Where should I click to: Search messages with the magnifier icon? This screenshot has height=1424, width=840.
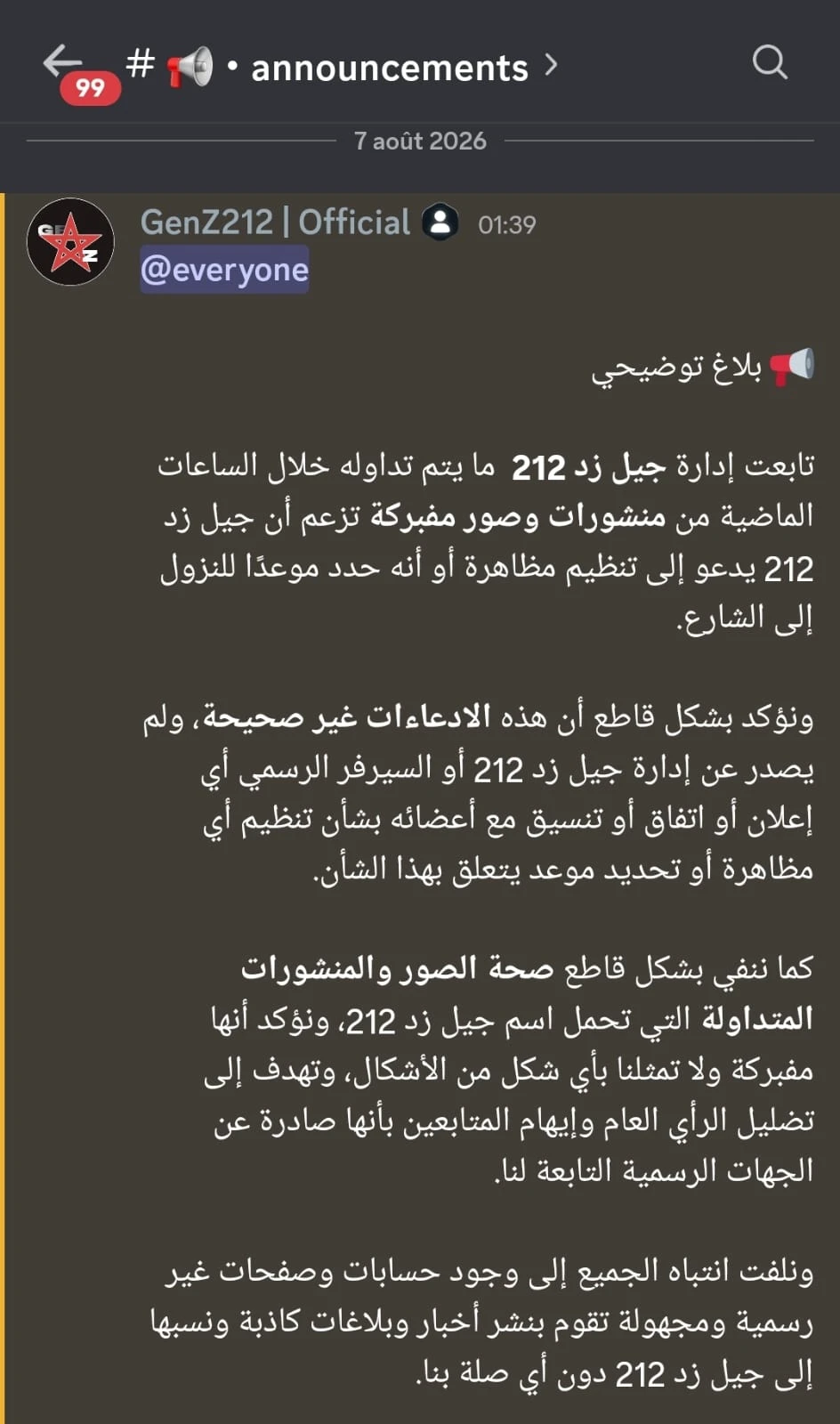pos(770,63)
